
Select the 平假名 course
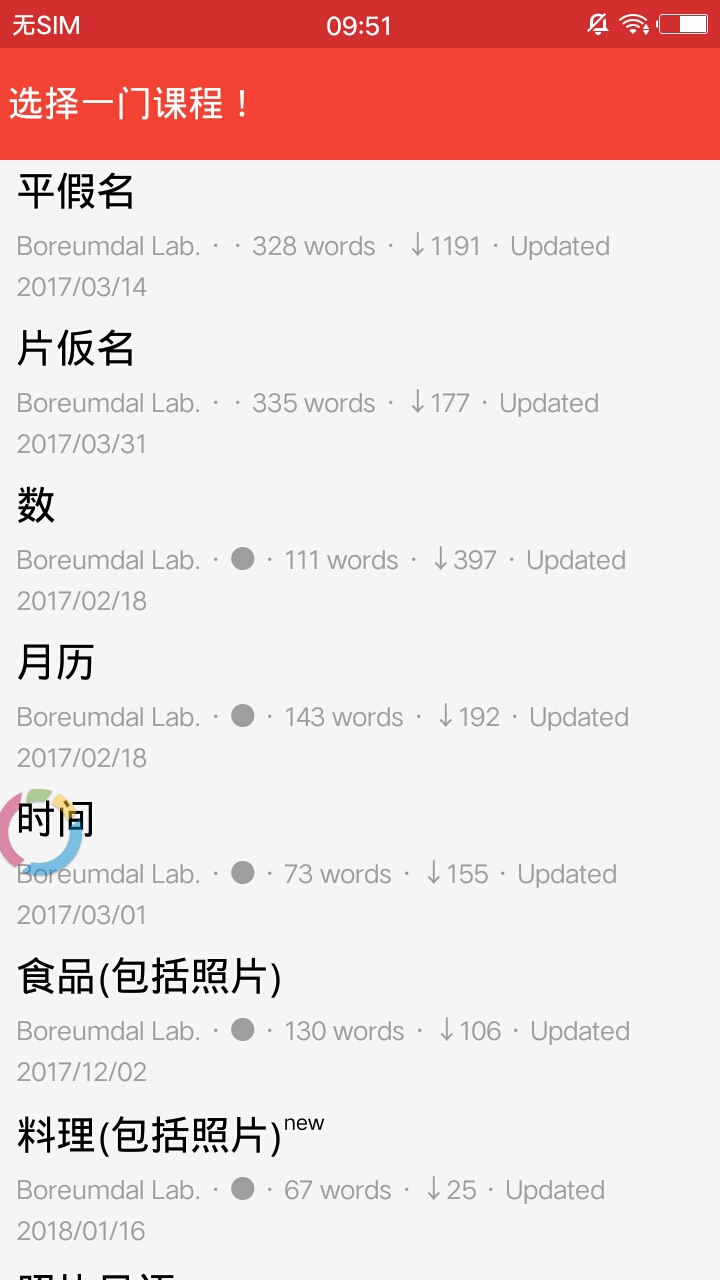pyautogui.click(x=360, y=236)
